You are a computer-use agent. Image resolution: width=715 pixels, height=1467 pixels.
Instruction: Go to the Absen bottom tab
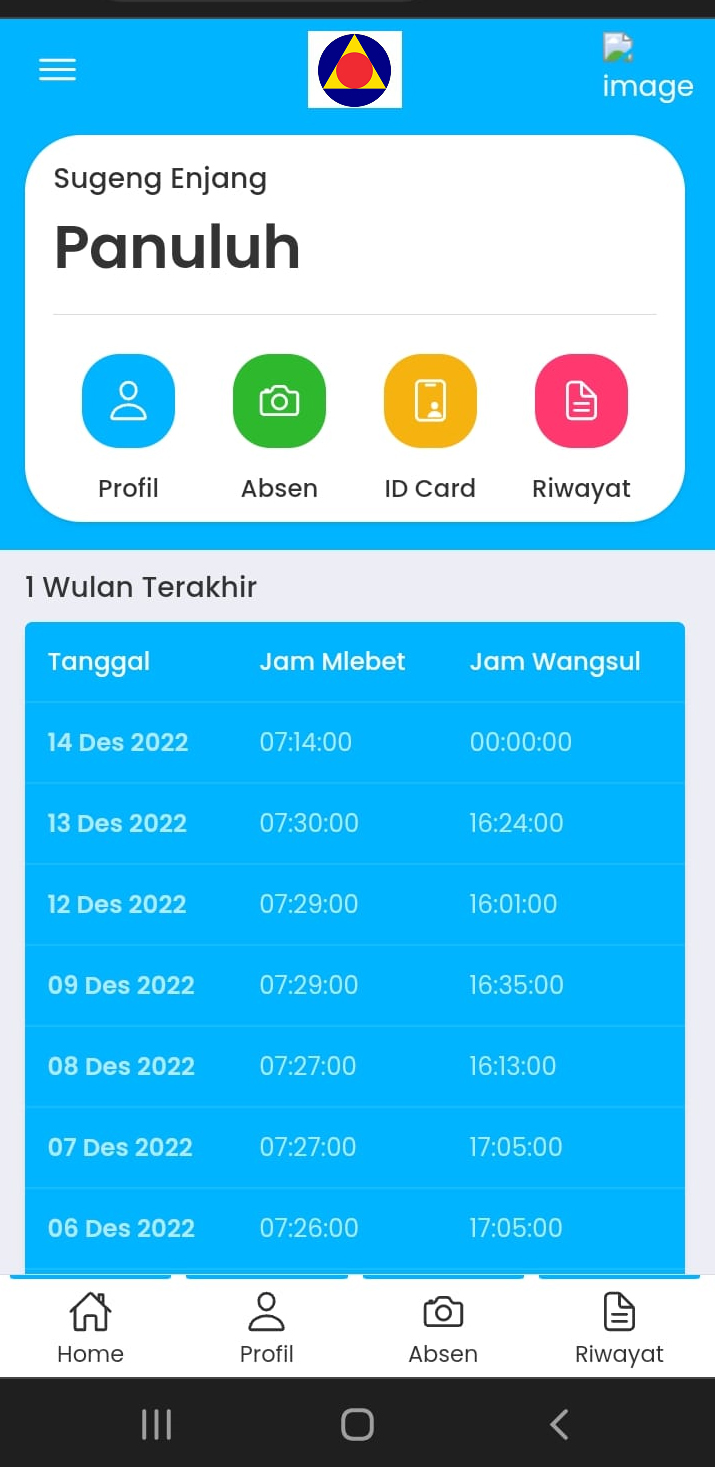(443, 1328)
